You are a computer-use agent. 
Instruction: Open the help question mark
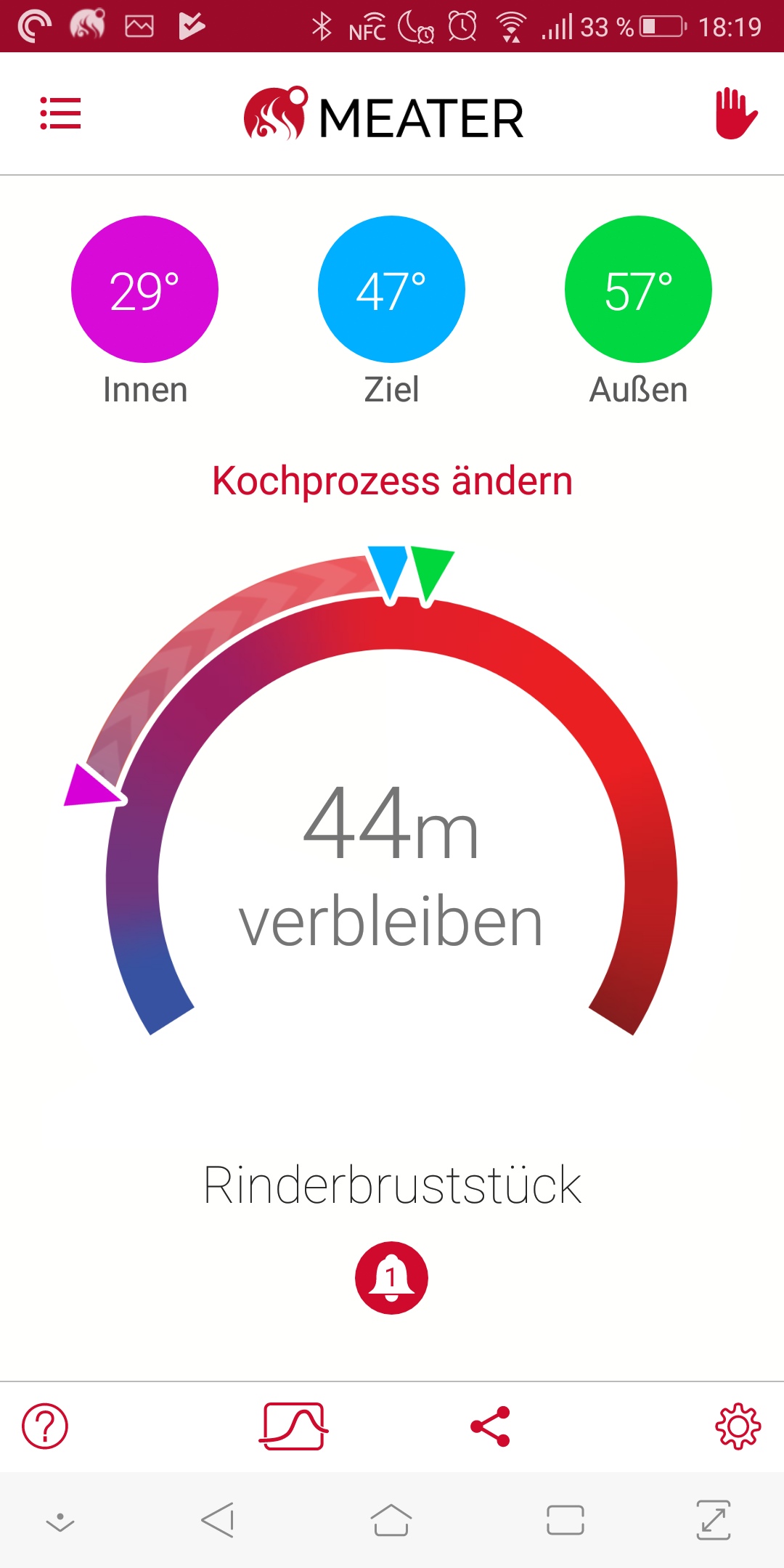45,1426
